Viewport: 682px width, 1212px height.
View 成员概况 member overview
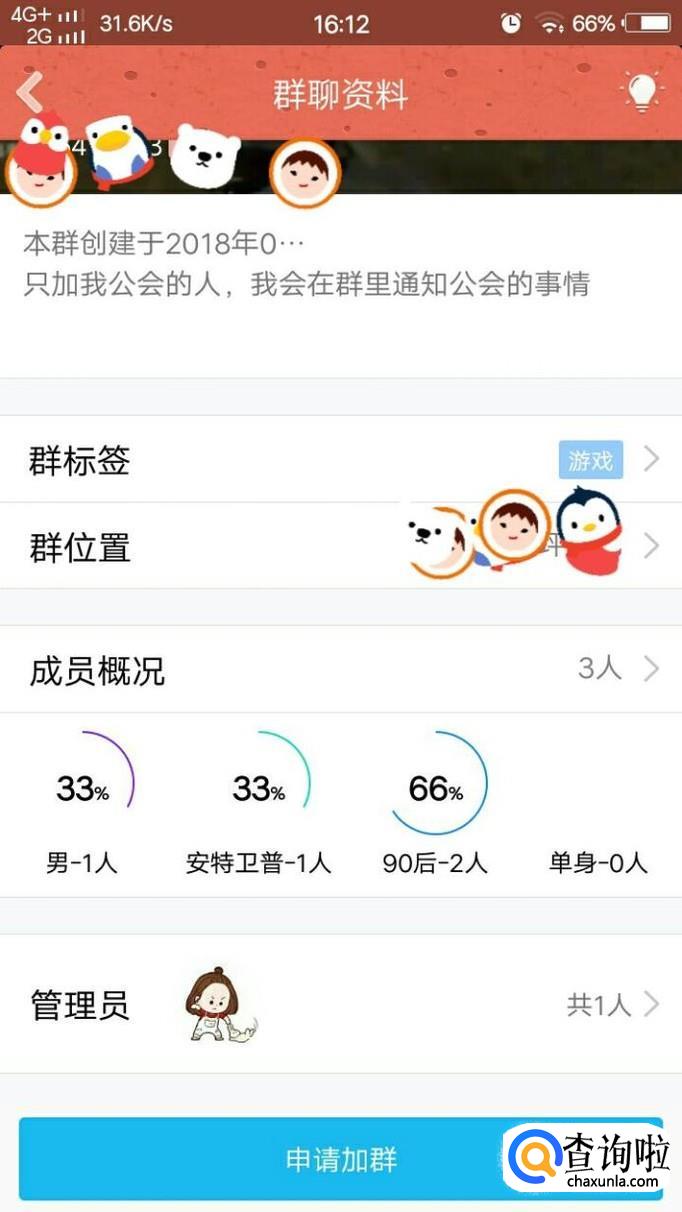(x=340, y=669)
